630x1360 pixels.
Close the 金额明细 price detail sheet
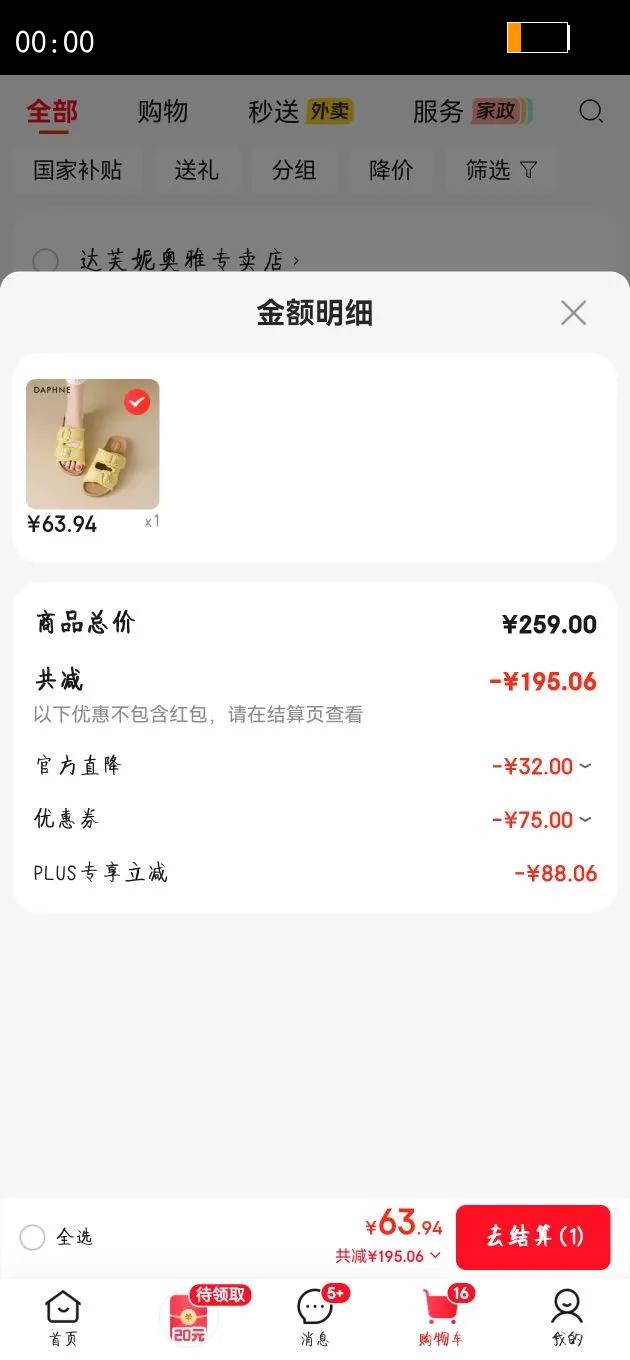coord(573,313)
